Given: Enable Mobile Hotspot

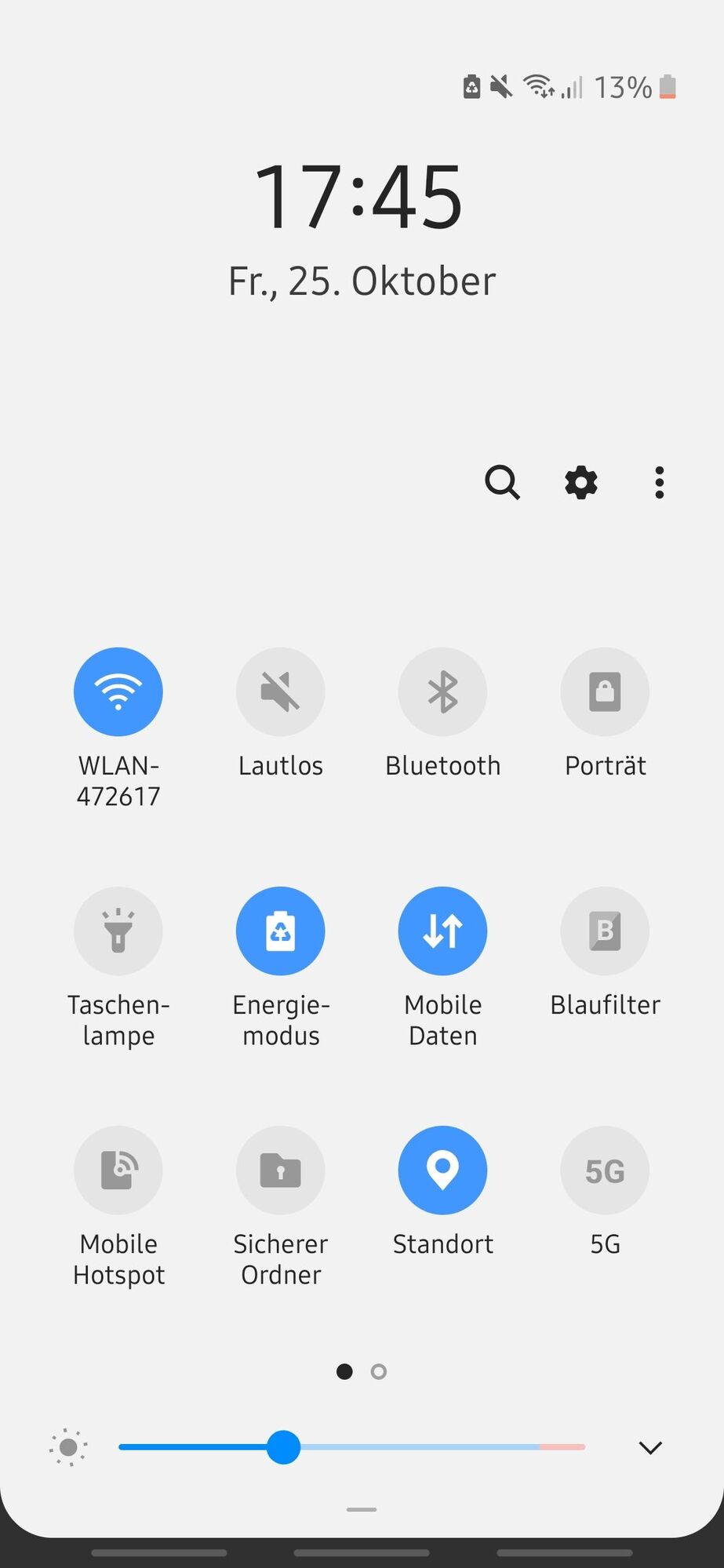Looking at the screenshot, I should coord(118,1170).
